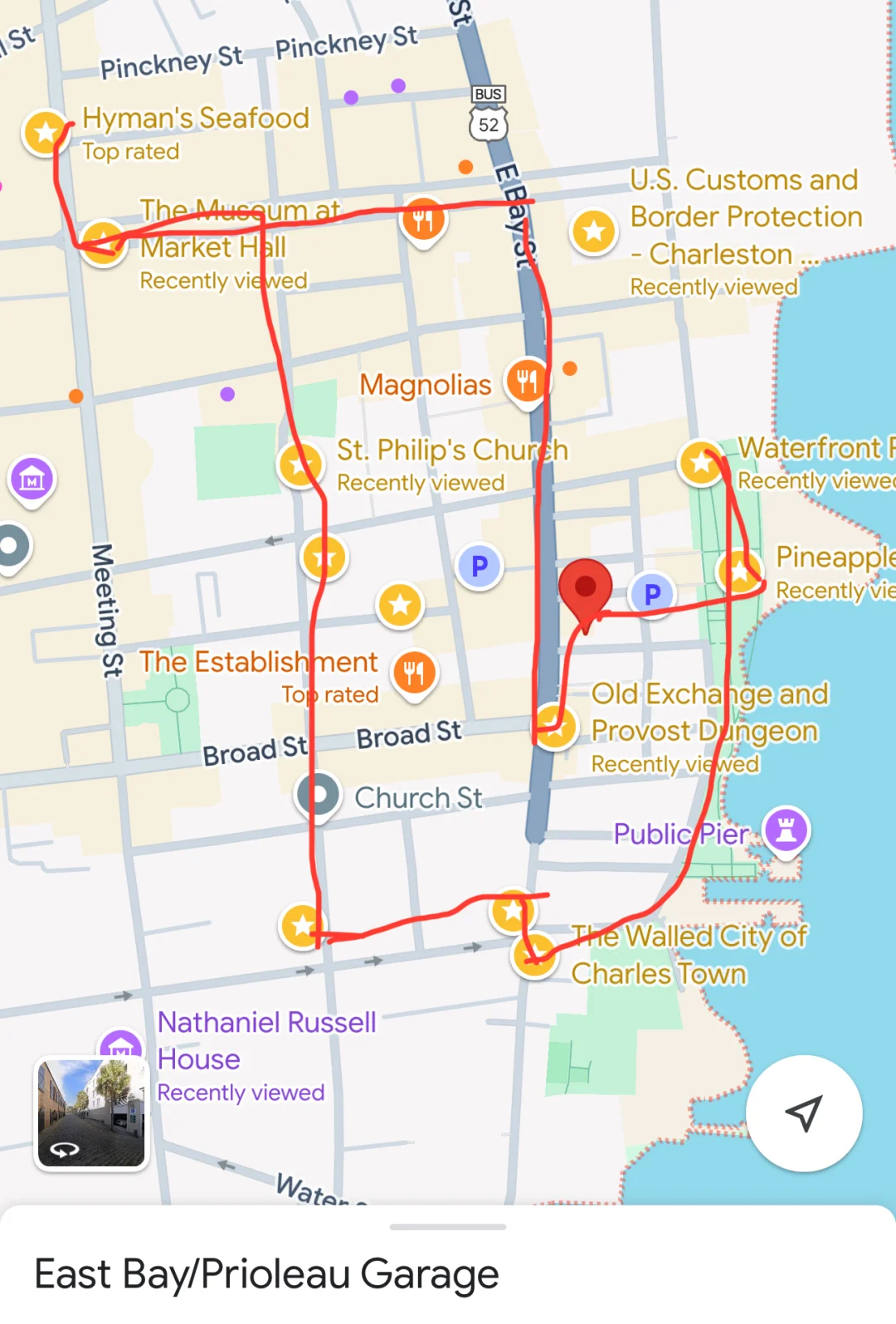Open U.S. Customs and Border Protection pin

click(594, 231)
